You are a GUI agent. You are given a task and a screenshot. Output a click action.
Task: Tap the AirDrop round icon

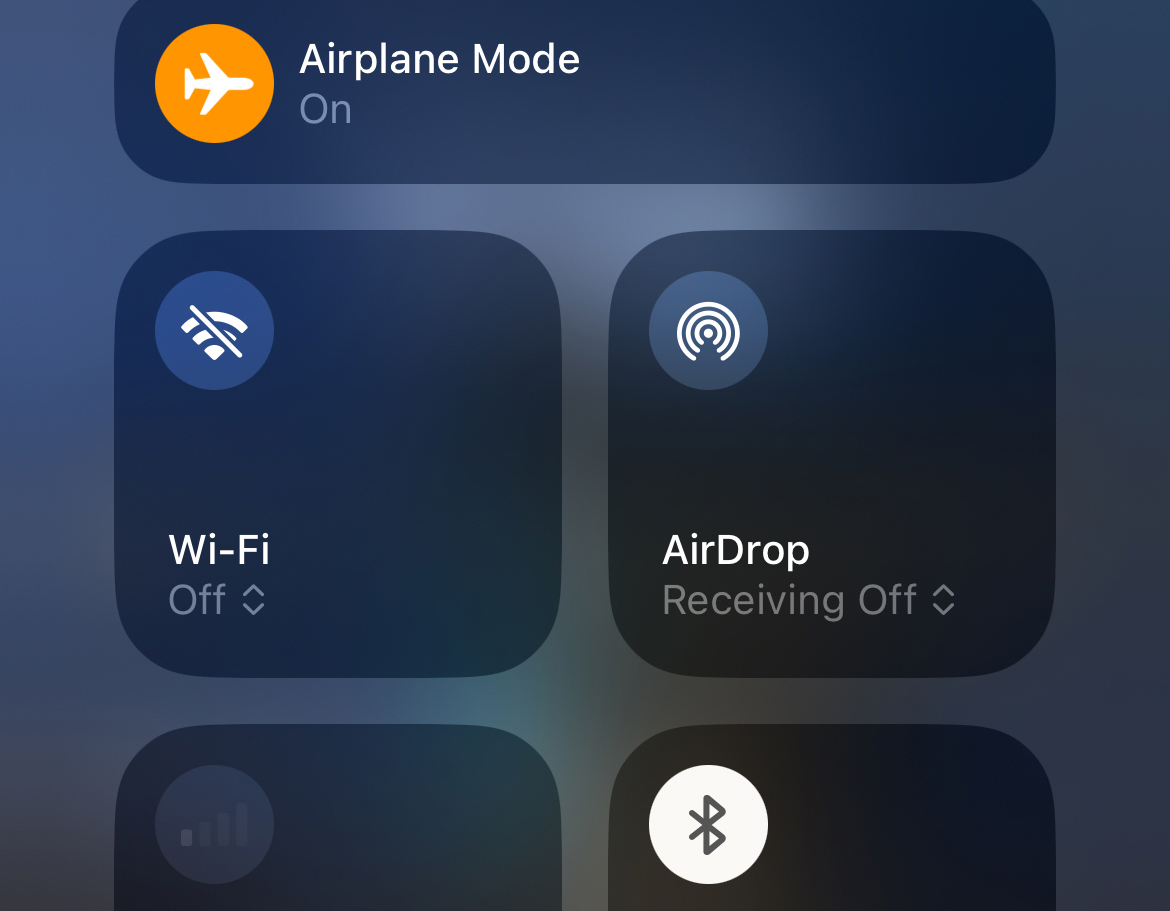pyautogui.click(x=708, y=330)
